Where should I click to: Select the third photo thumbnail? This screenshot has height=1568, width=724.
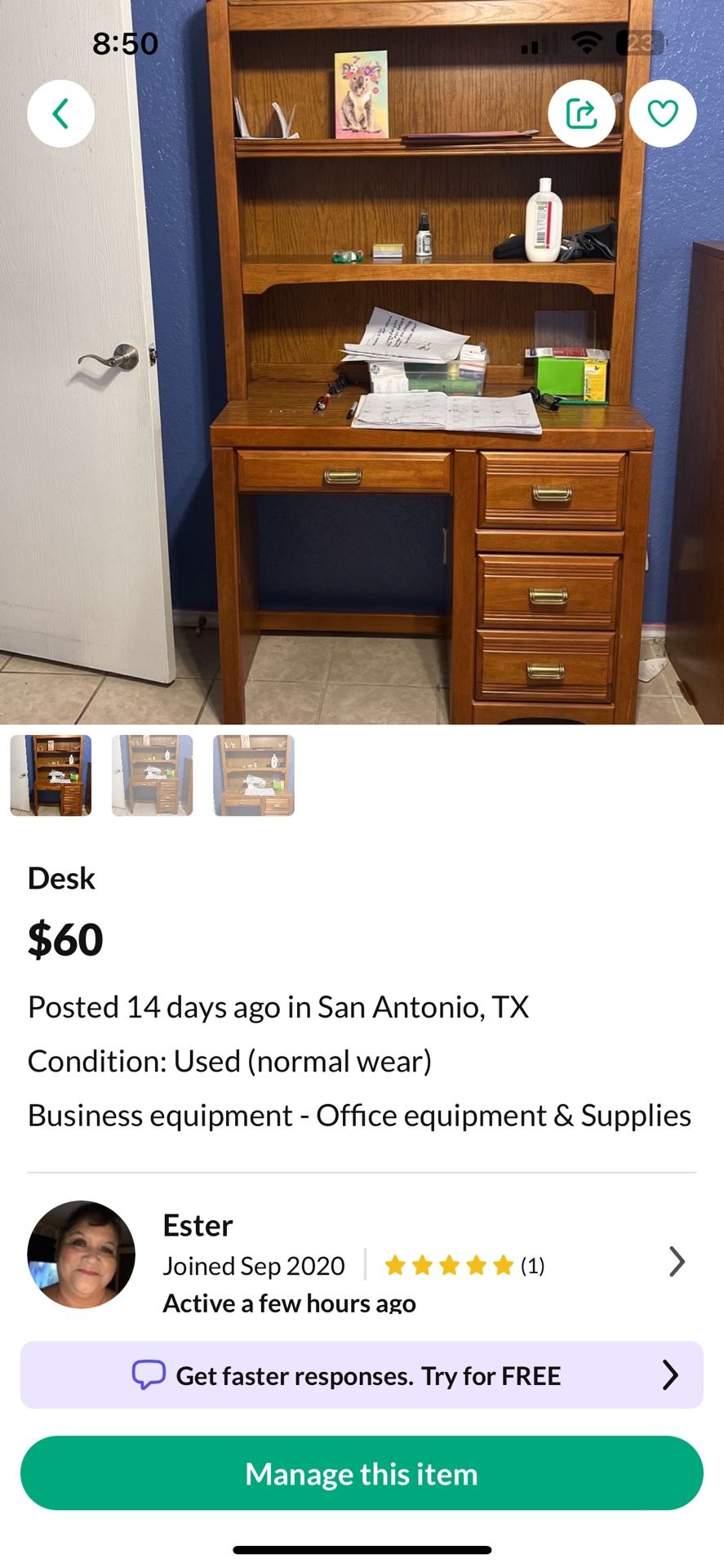253,775
